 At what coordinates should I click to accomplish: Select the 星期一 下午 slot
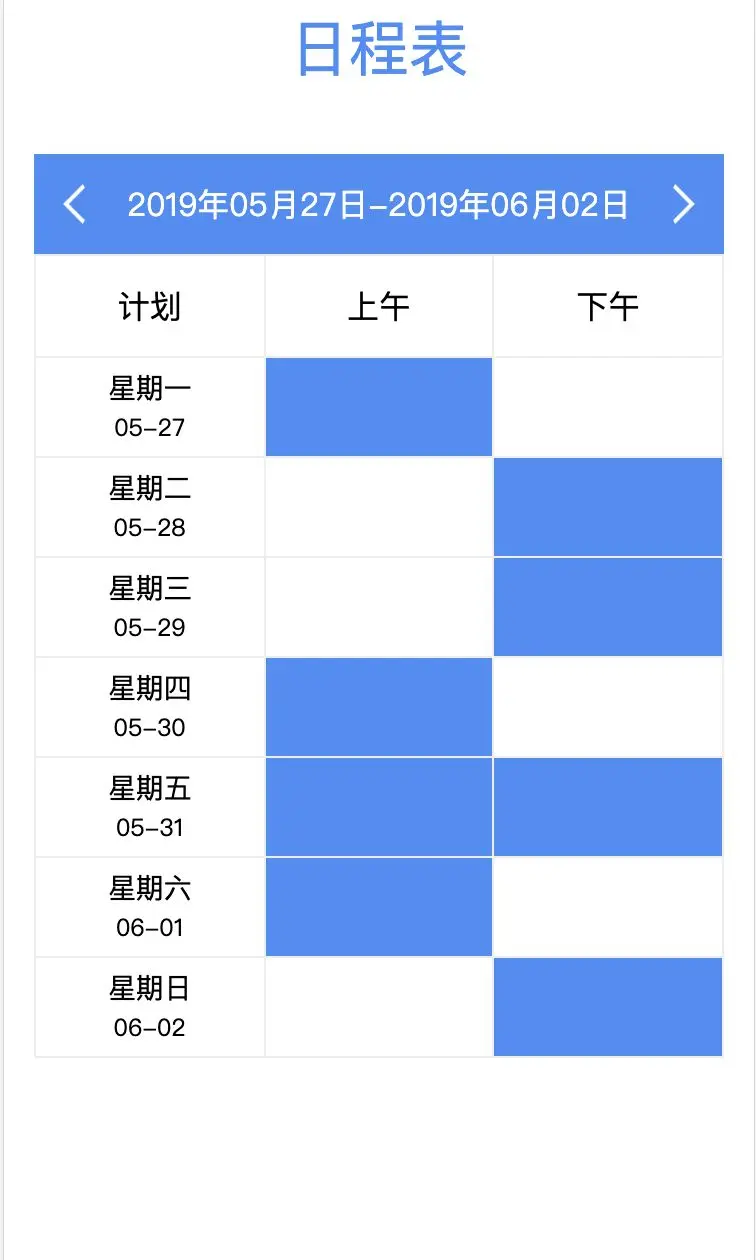coord(608,407)
